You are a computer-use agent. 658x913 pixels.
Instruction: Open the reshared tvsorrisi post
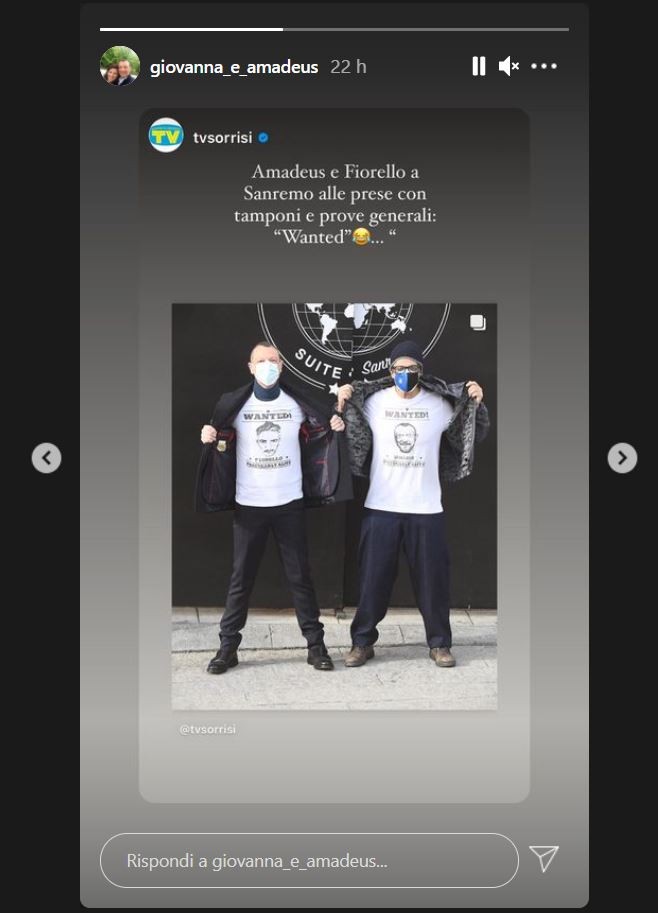[x=334, y=506]
